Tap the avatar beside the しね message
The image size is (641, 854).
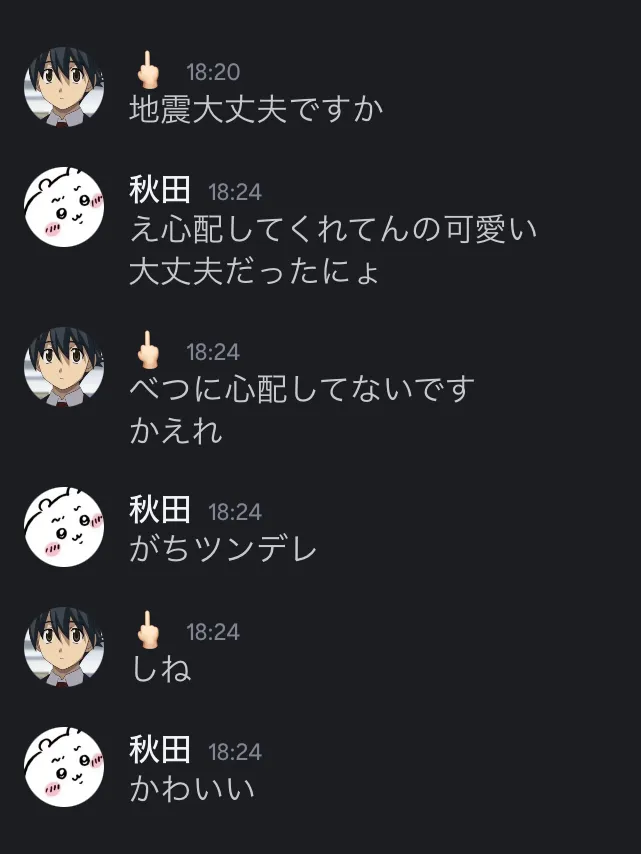tap(64, 647)
